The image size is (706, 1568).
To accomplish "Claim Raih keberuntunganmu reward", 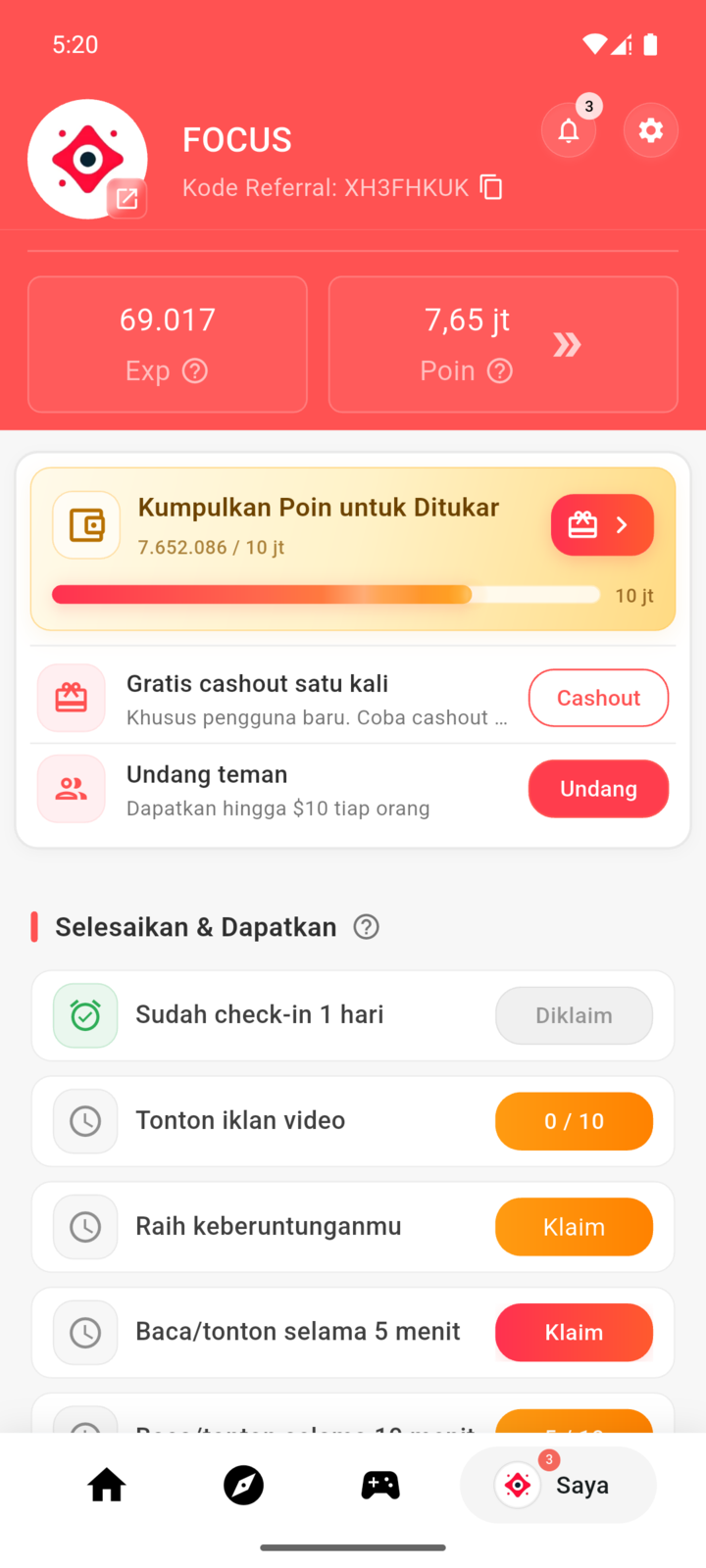I will point(574,1227).
